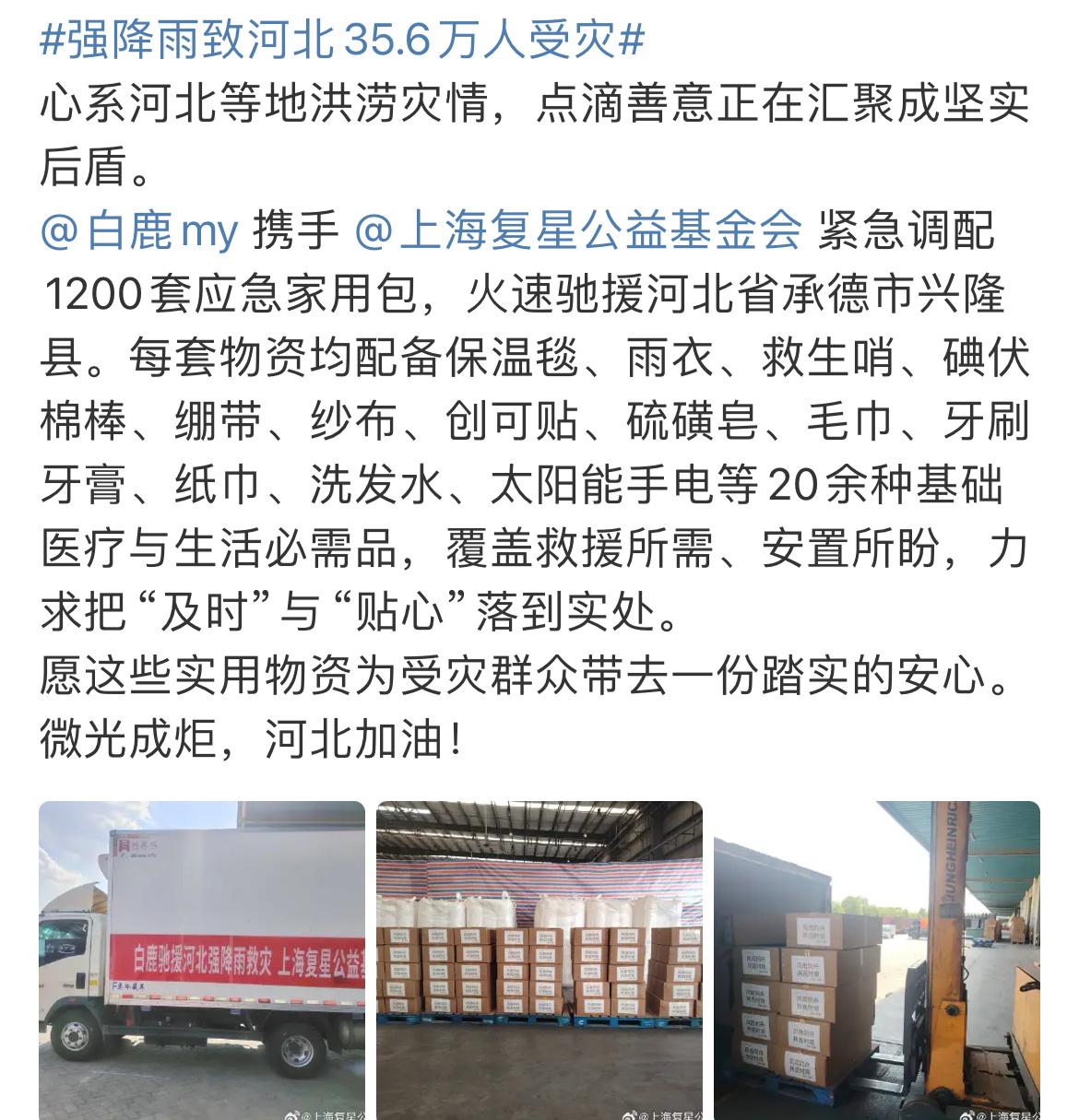View the delivery truck photo

click(x=202, y=960)
